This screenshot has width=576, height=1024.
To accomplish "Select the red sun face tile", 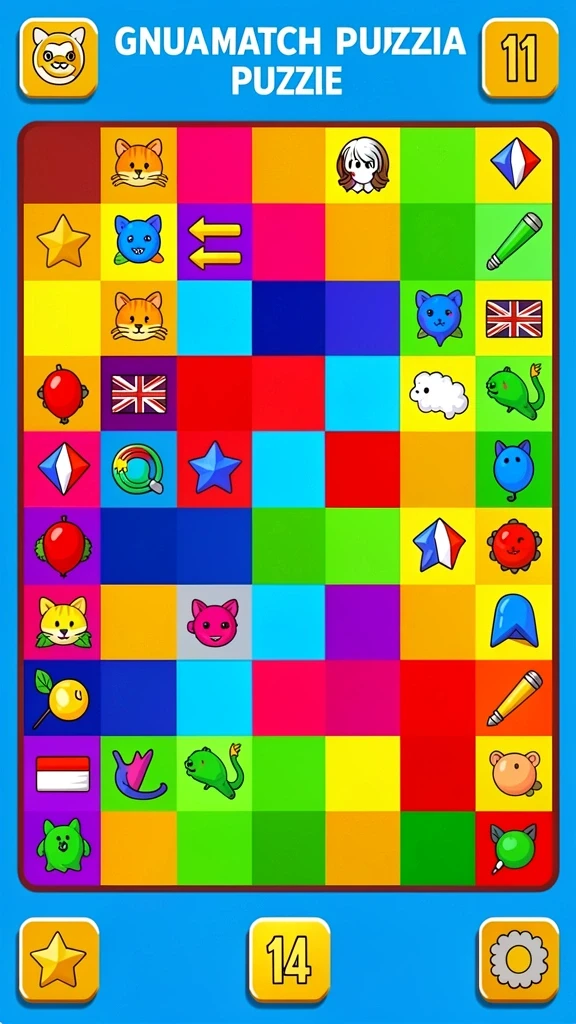I will click(x=514, y=546).
